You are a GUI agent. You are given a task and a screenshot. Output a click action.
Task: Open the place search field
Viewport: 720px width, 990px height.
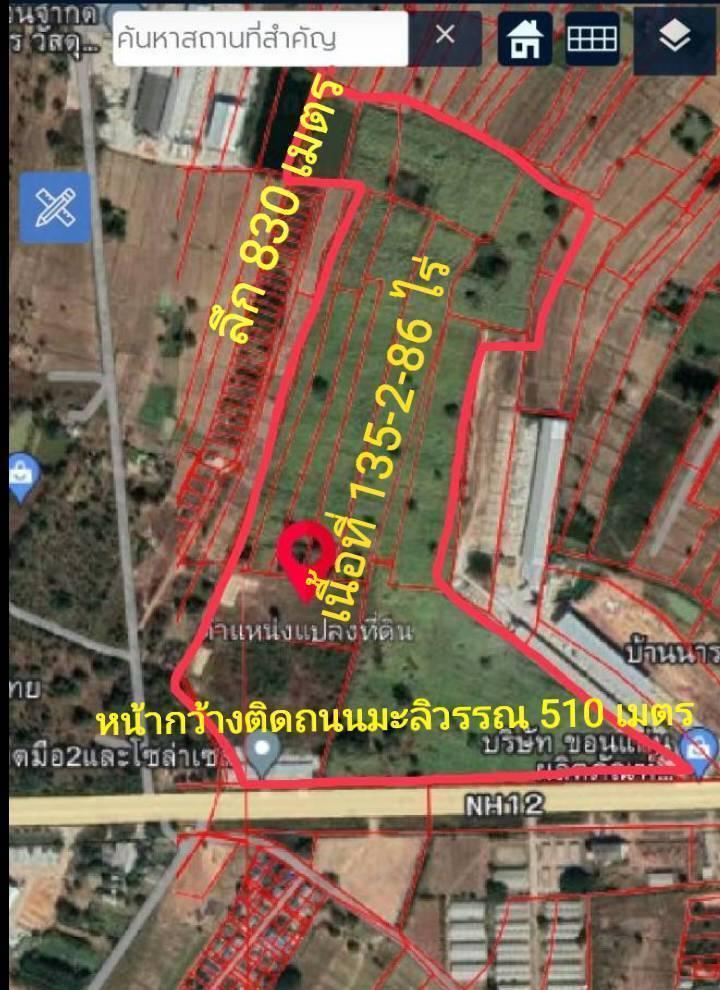[260, 40]
